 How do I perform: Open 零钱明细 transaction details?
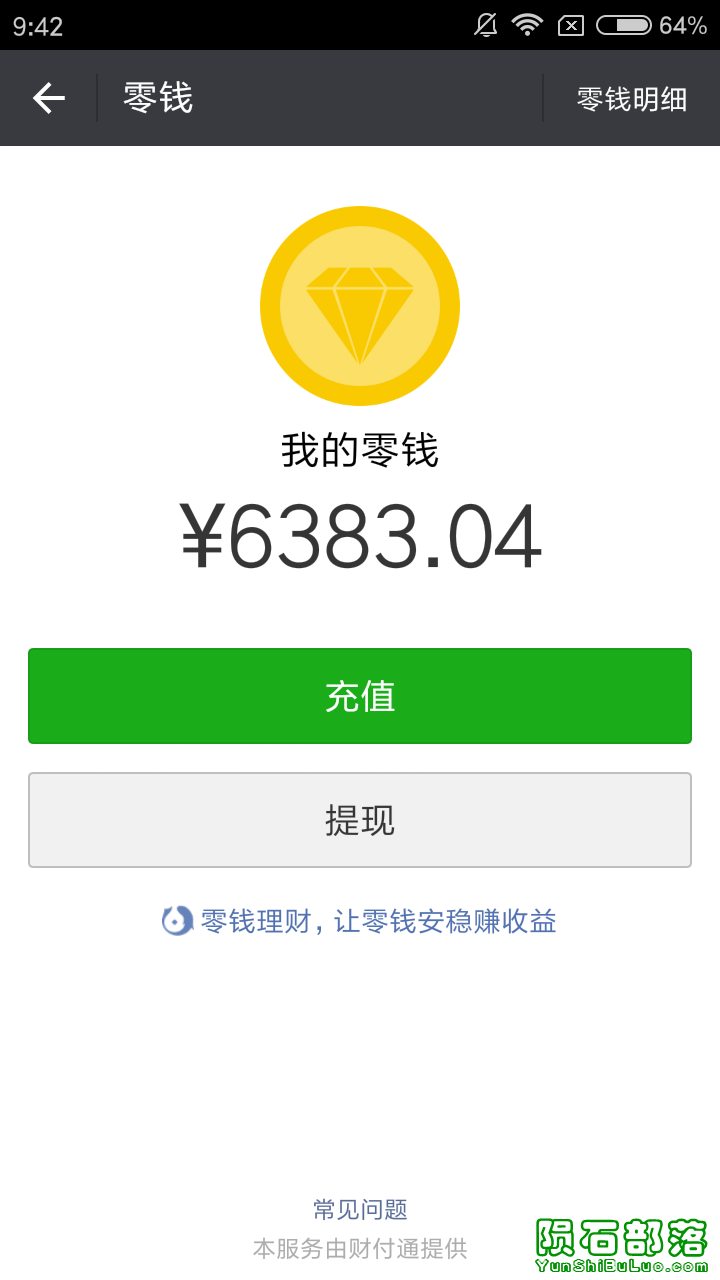(631, 99)
